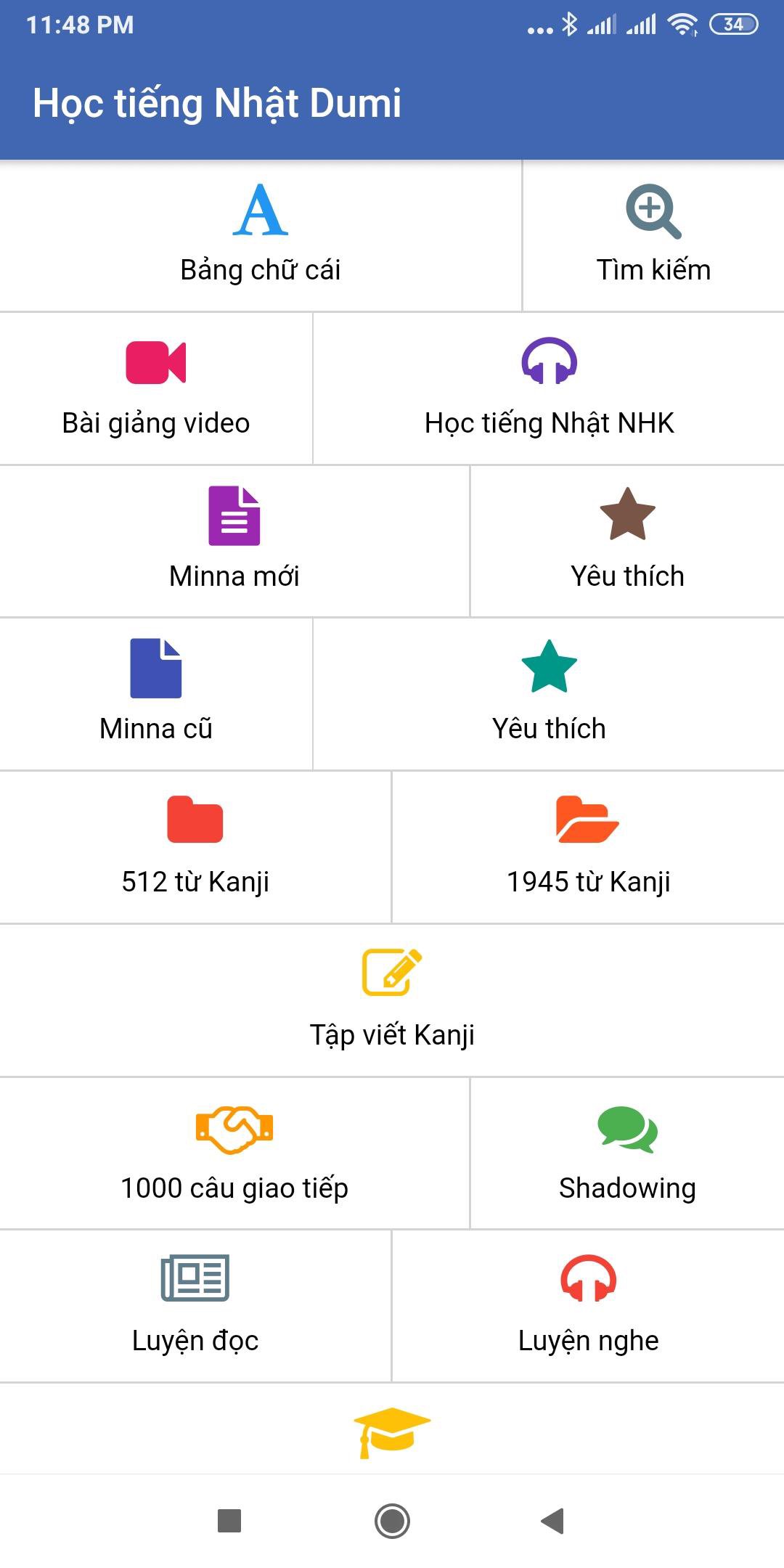Open Tập viết Kanji writing practice
The image size is (784, 1568).
pyautogui.click(x=392, y=1001)
